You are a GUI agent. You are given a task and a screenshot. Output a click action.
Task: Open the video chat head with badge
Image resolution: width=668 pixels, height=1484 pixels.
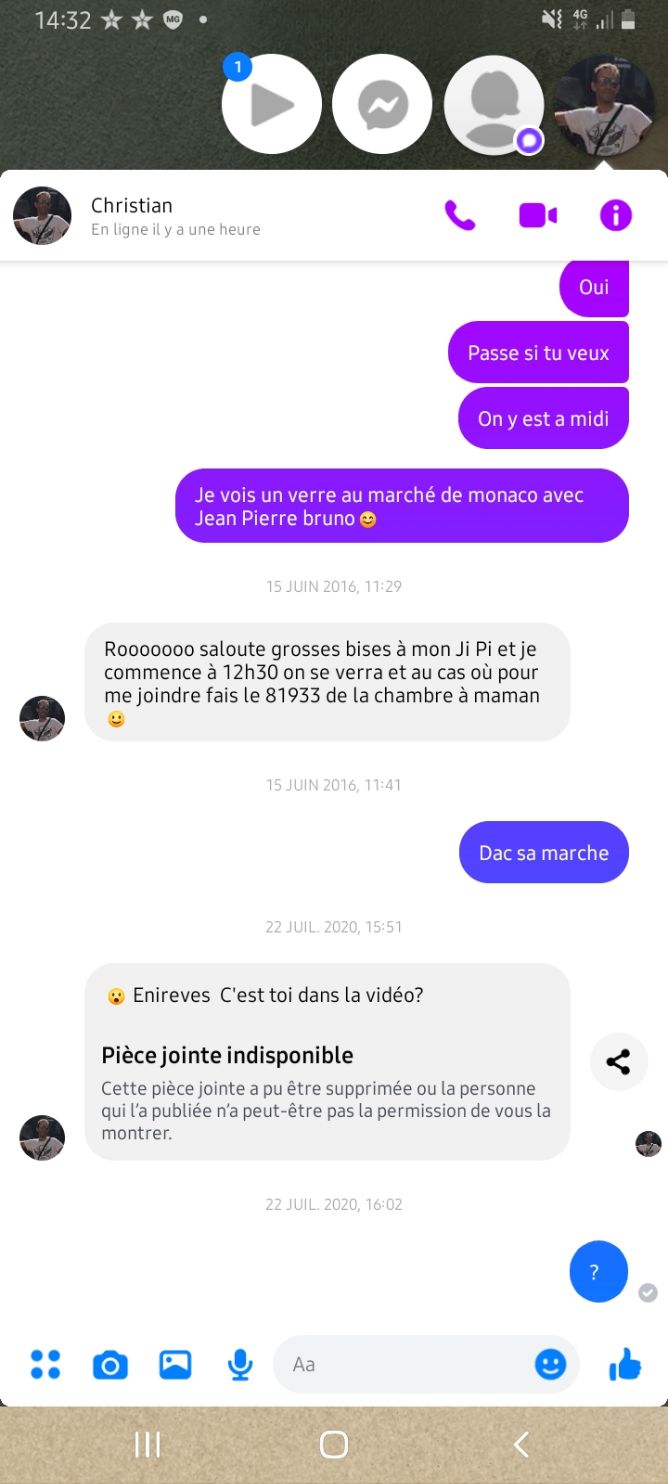(272, 104)
